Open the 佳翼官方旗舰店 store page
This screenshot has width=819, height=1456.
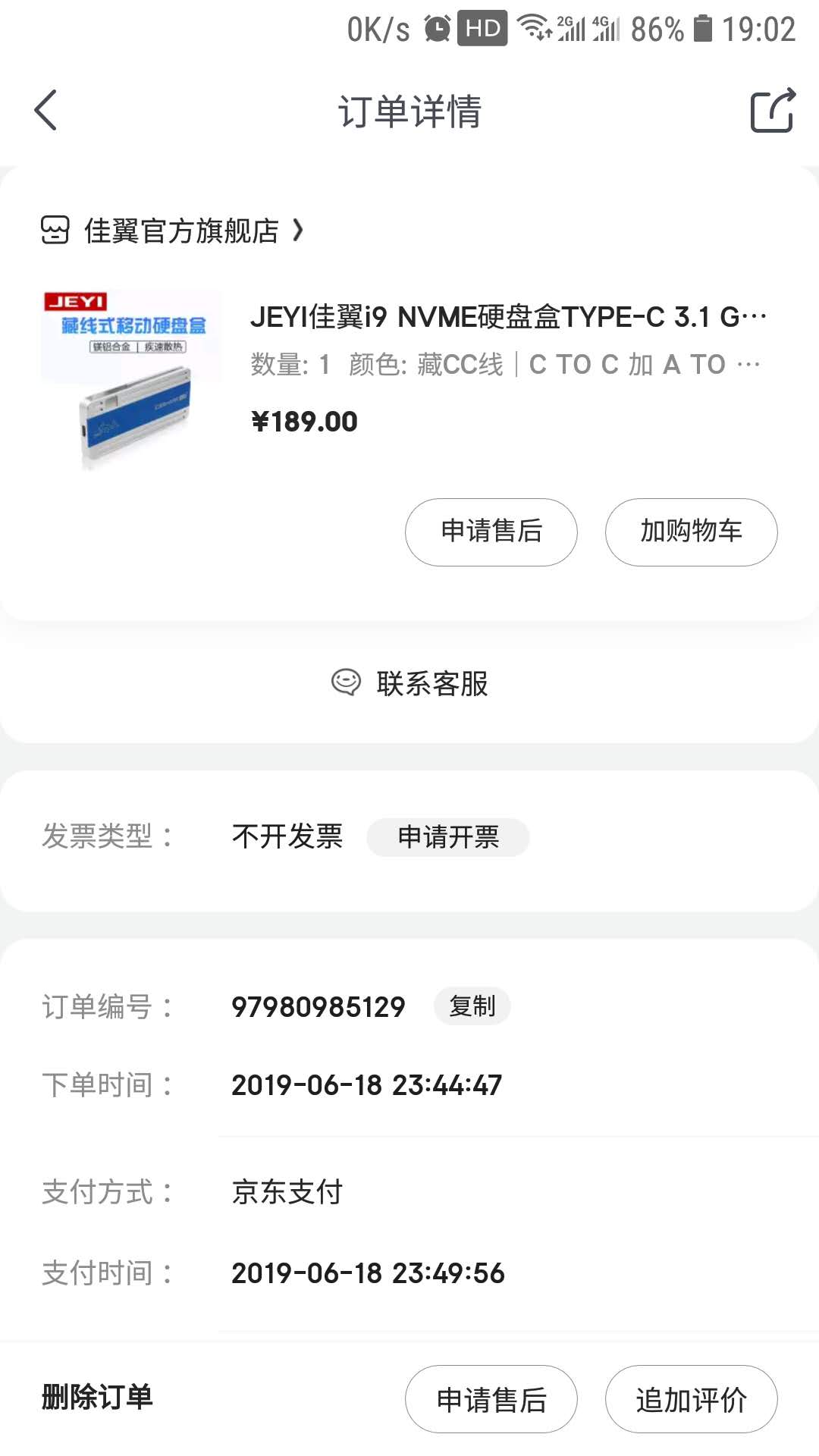pos(182,231)
